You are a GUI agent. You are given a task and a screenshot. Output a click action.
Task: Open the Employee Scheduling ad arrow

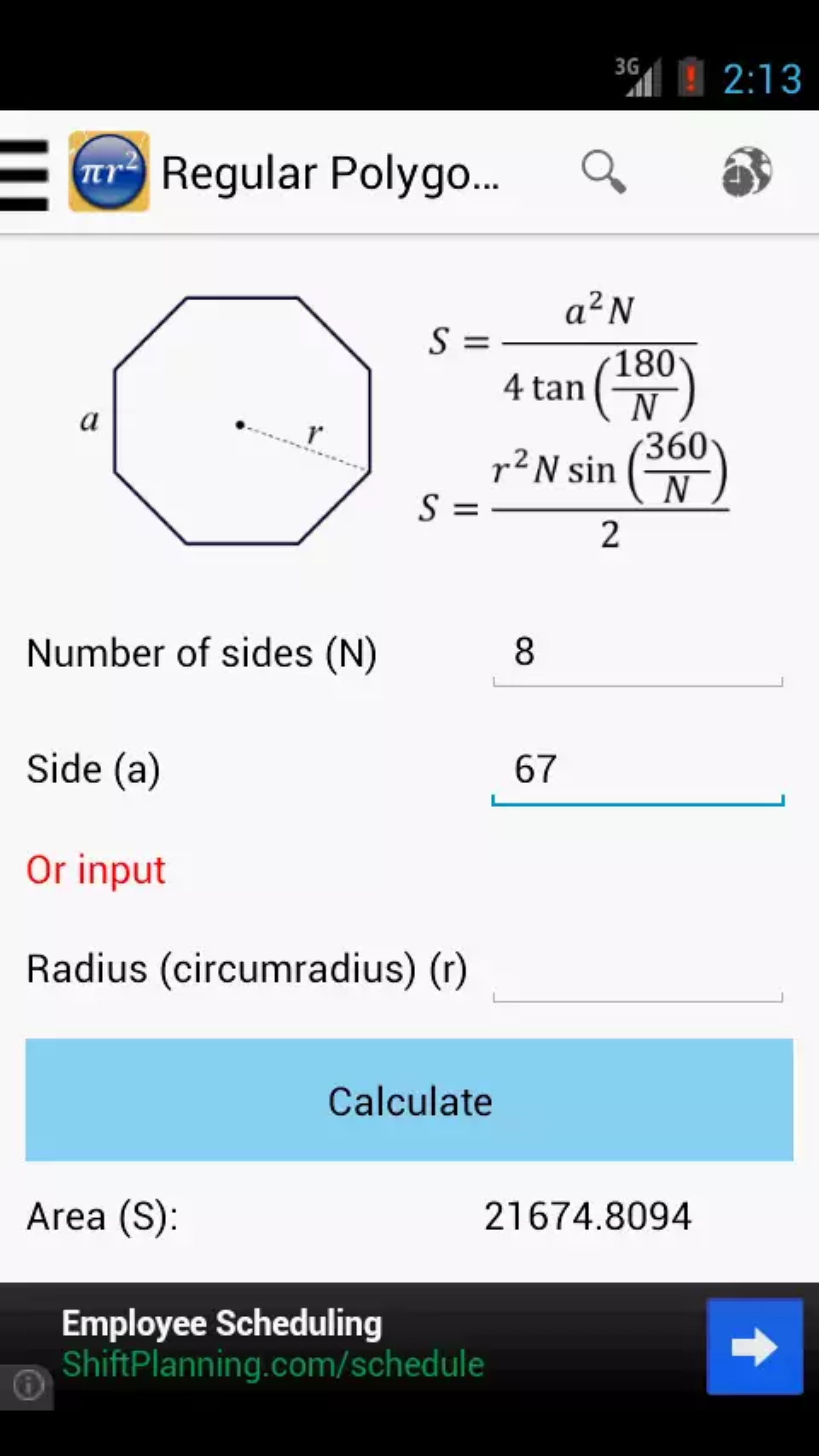click(x=755, y=1346)
